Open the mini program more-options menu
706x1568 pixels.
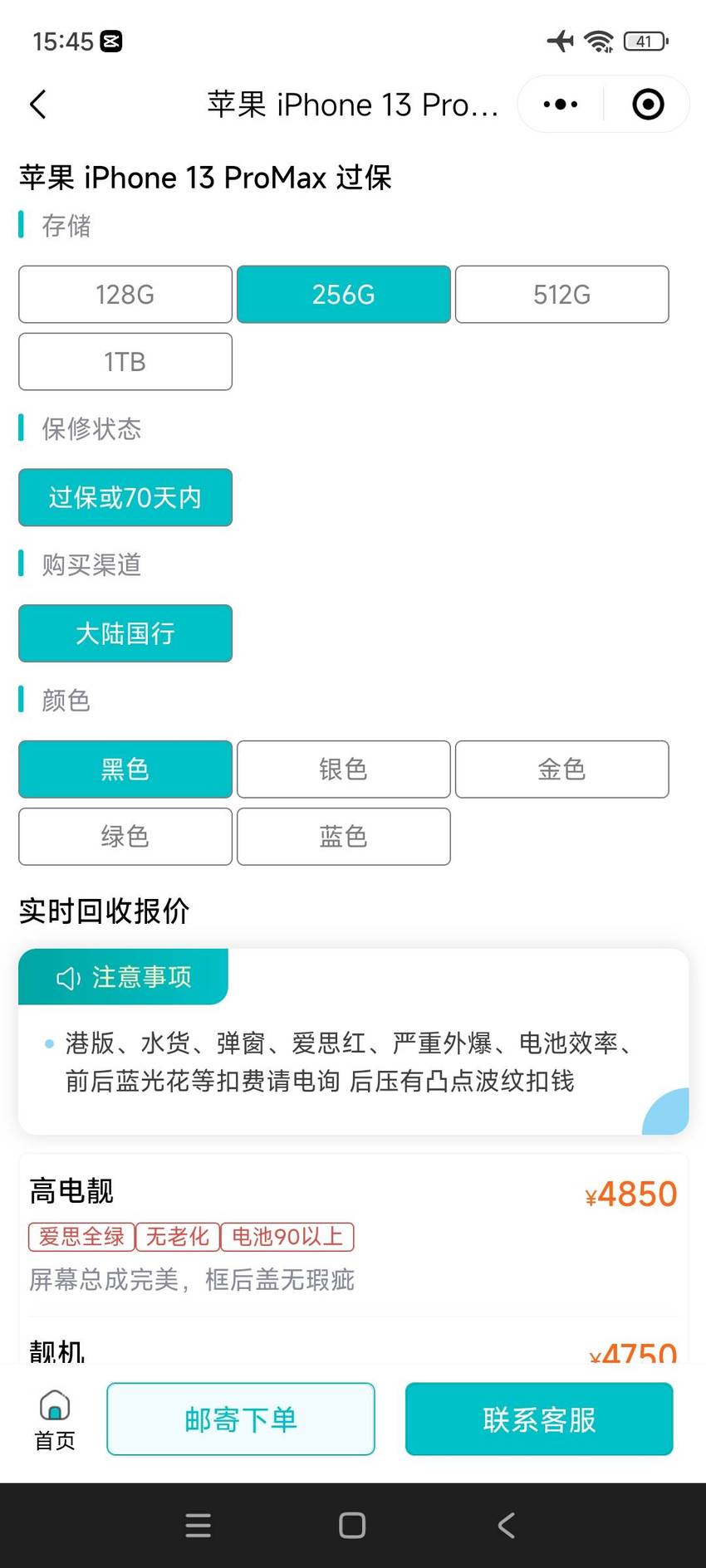561,105
